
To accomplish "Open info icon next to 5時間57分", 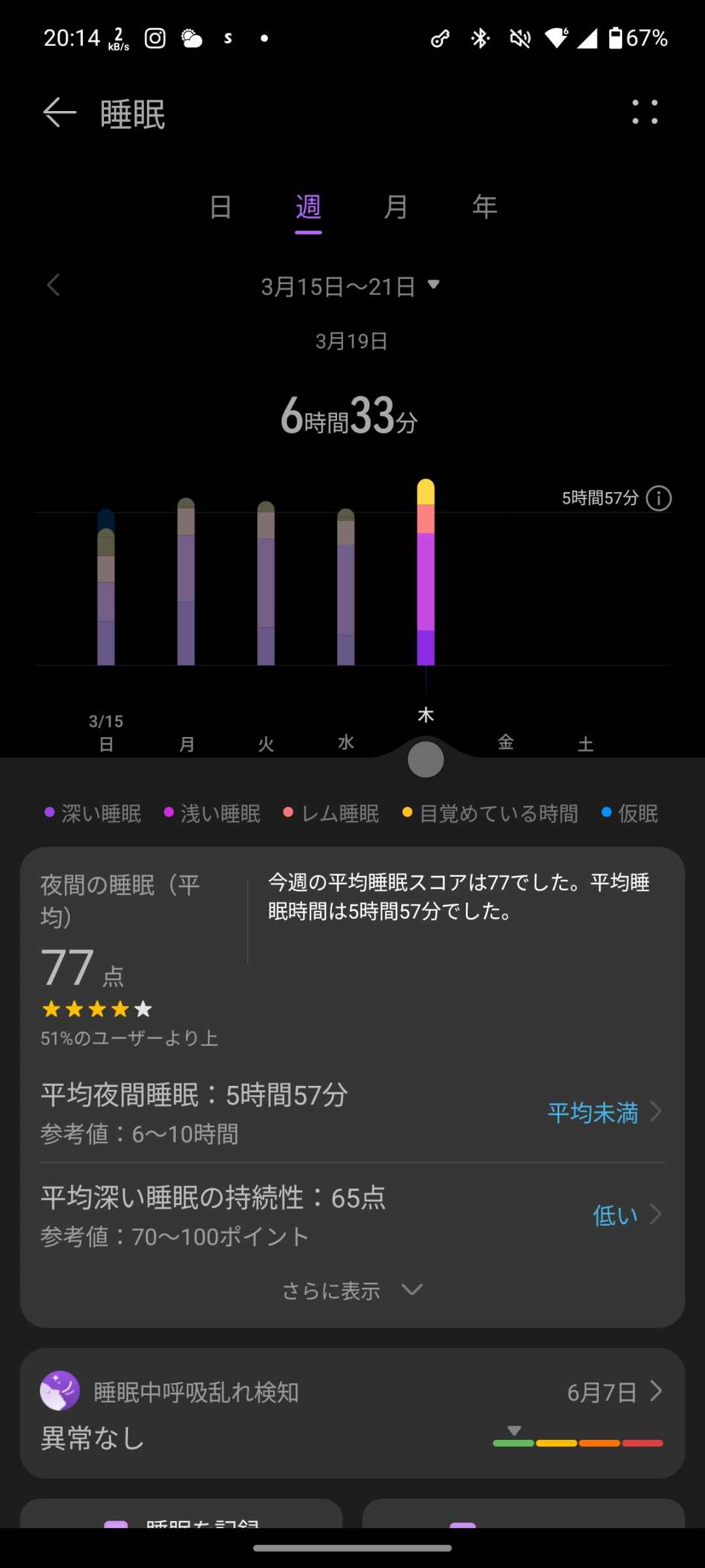I will pos(658,498).
